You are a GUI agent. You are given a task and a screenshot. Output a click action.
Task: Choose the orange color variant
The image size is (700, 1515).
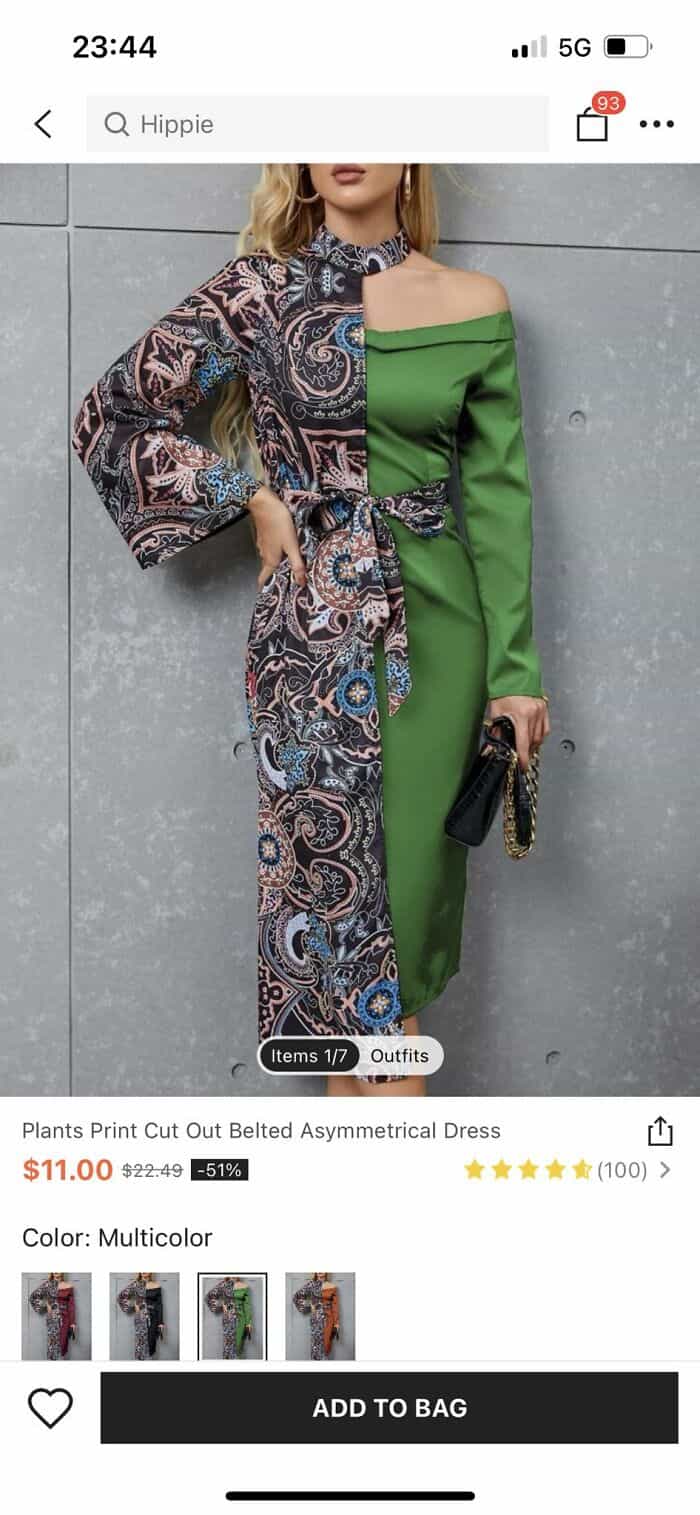point(320,1315)
